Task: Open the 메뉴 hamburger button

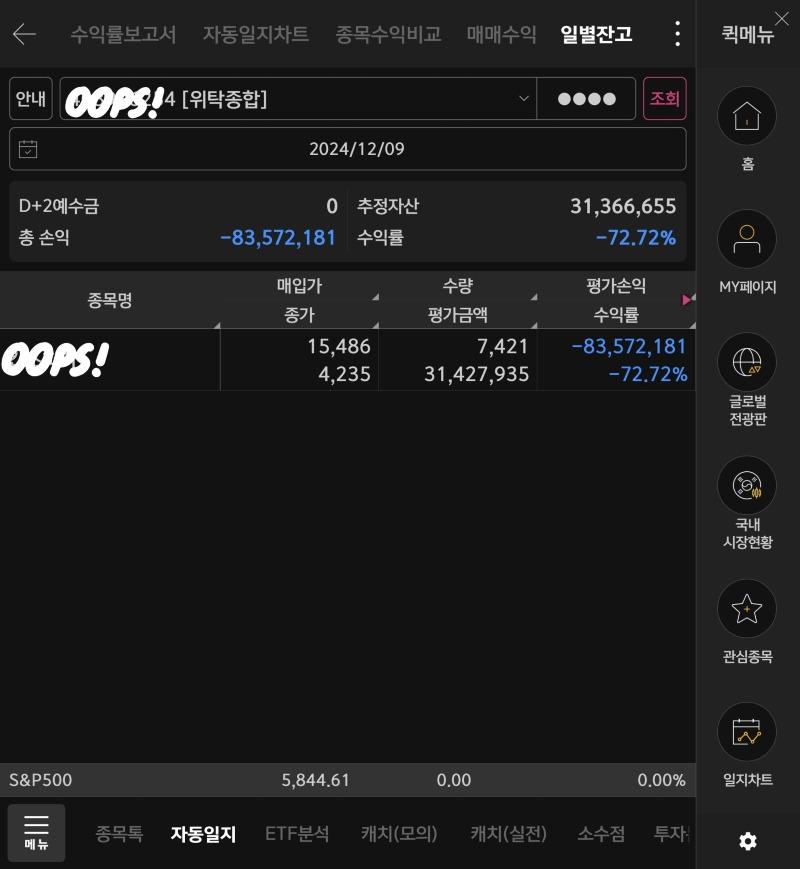Action: click(36, 832)
